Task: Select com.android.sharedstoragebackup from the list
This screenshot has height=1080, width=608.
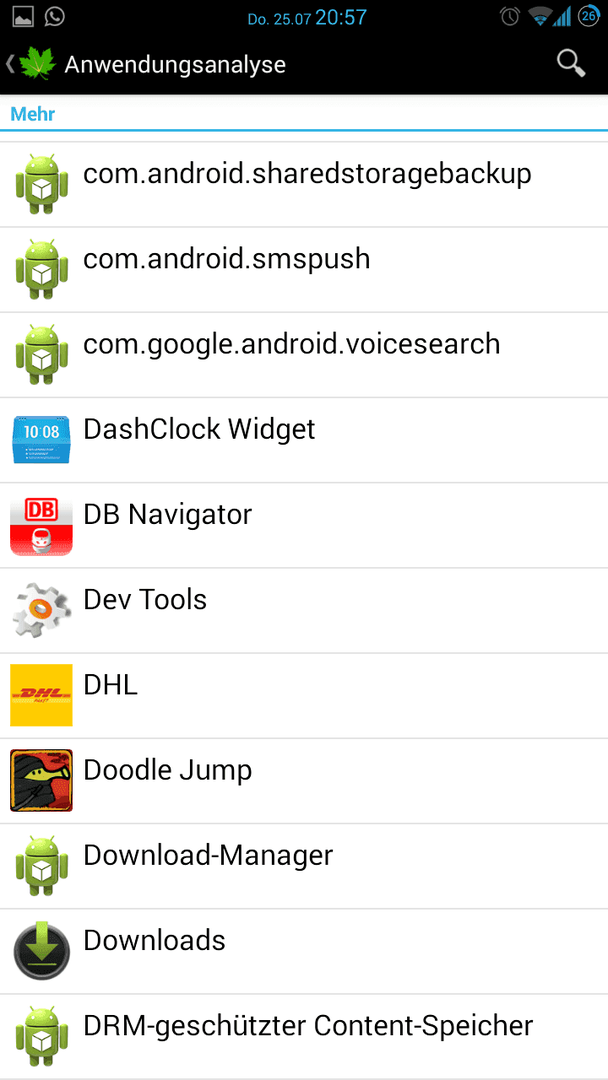Action: pos(304,185)
